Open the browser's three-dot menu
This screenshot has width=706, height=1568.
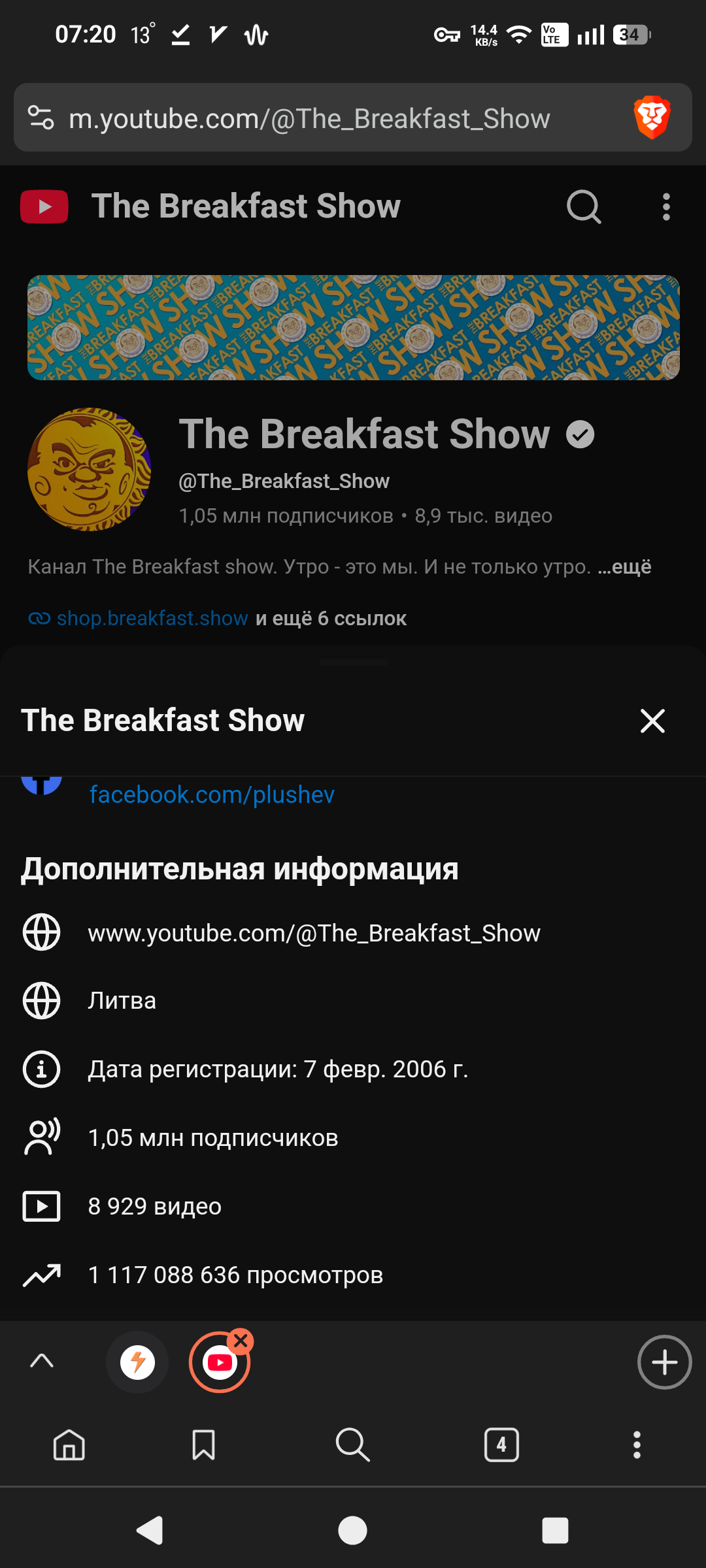pos(637,1445)
